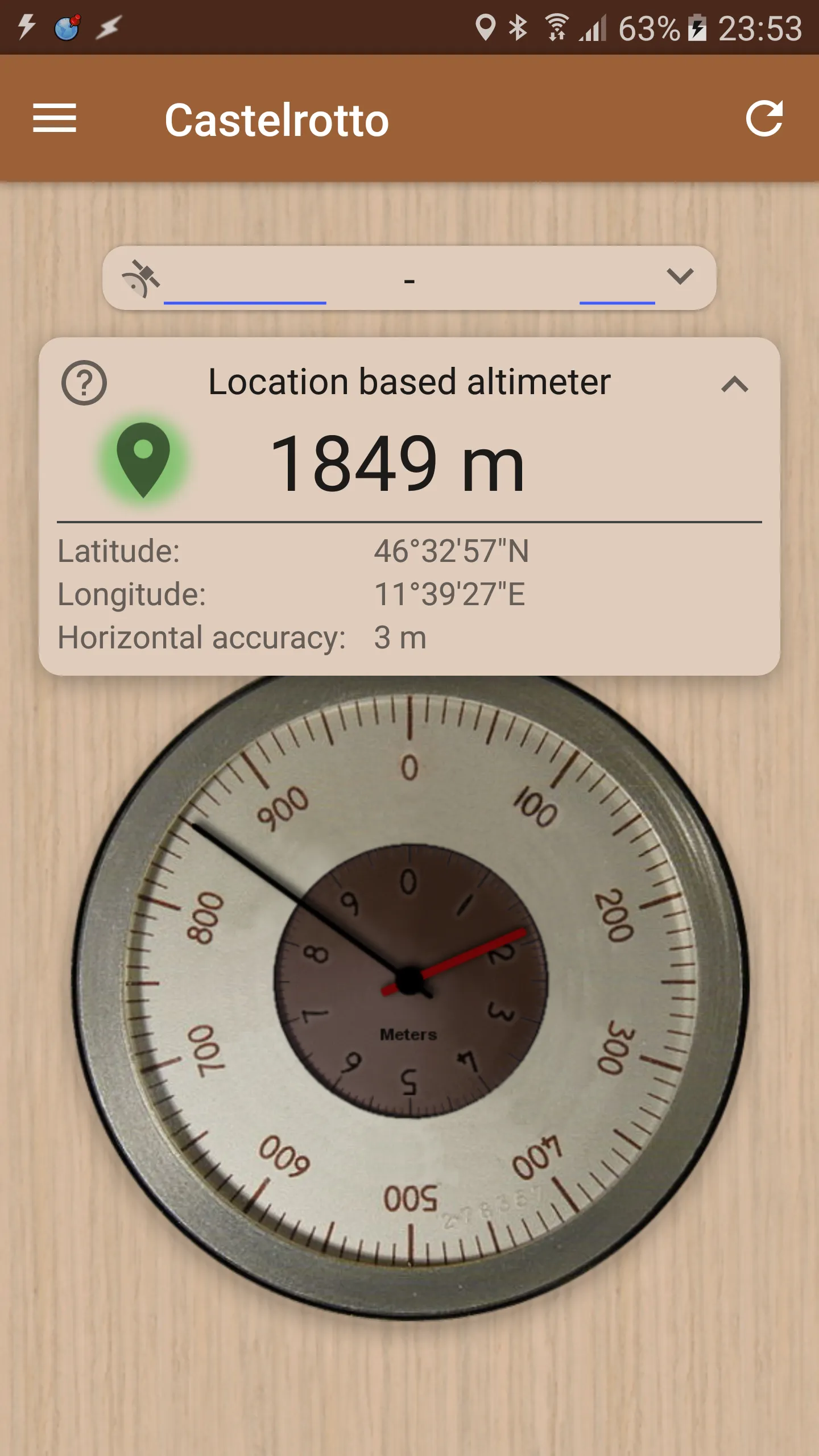Open the help question mark icon
Viewport: 819px width, 1456px height.
click(x=85, y=383)
